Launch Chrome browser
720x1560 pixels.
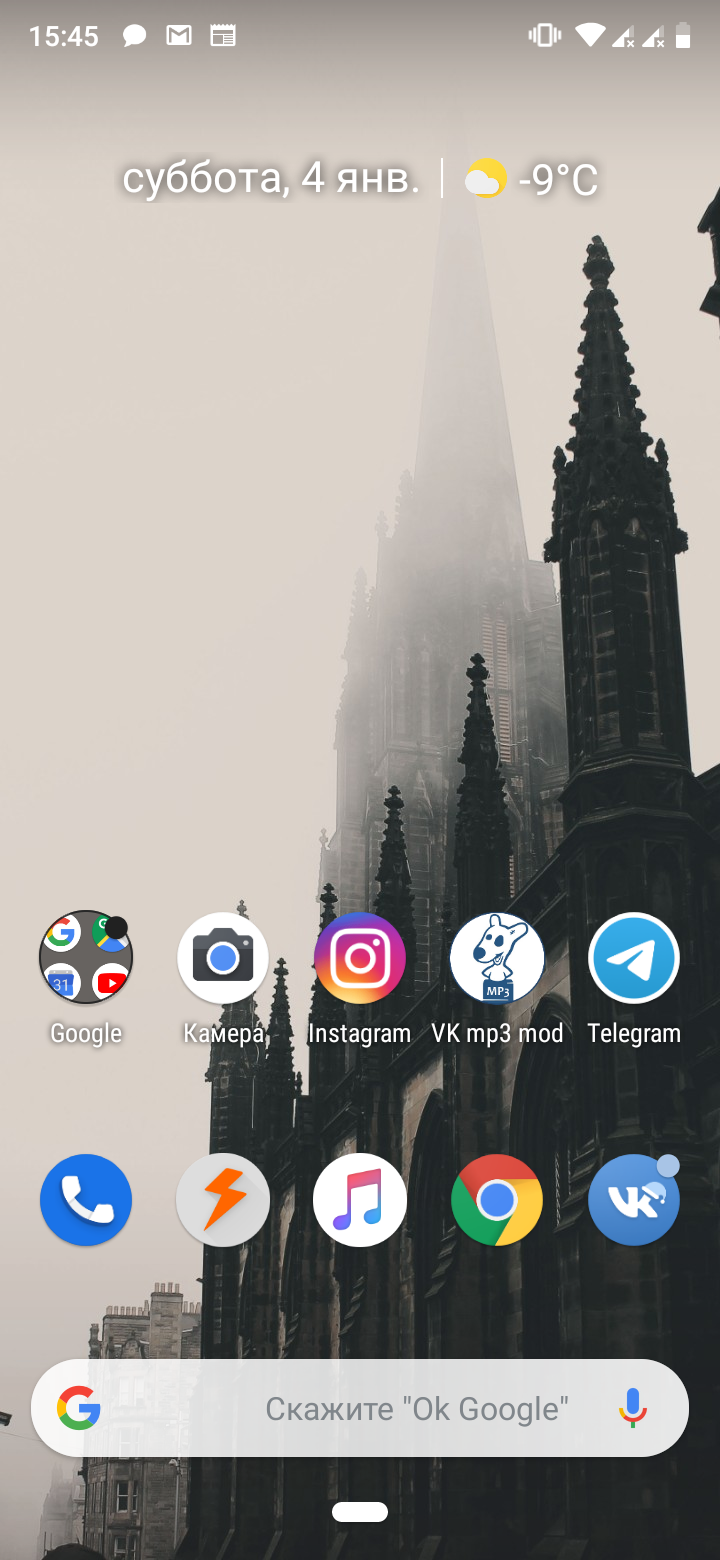click(497, 1200)
